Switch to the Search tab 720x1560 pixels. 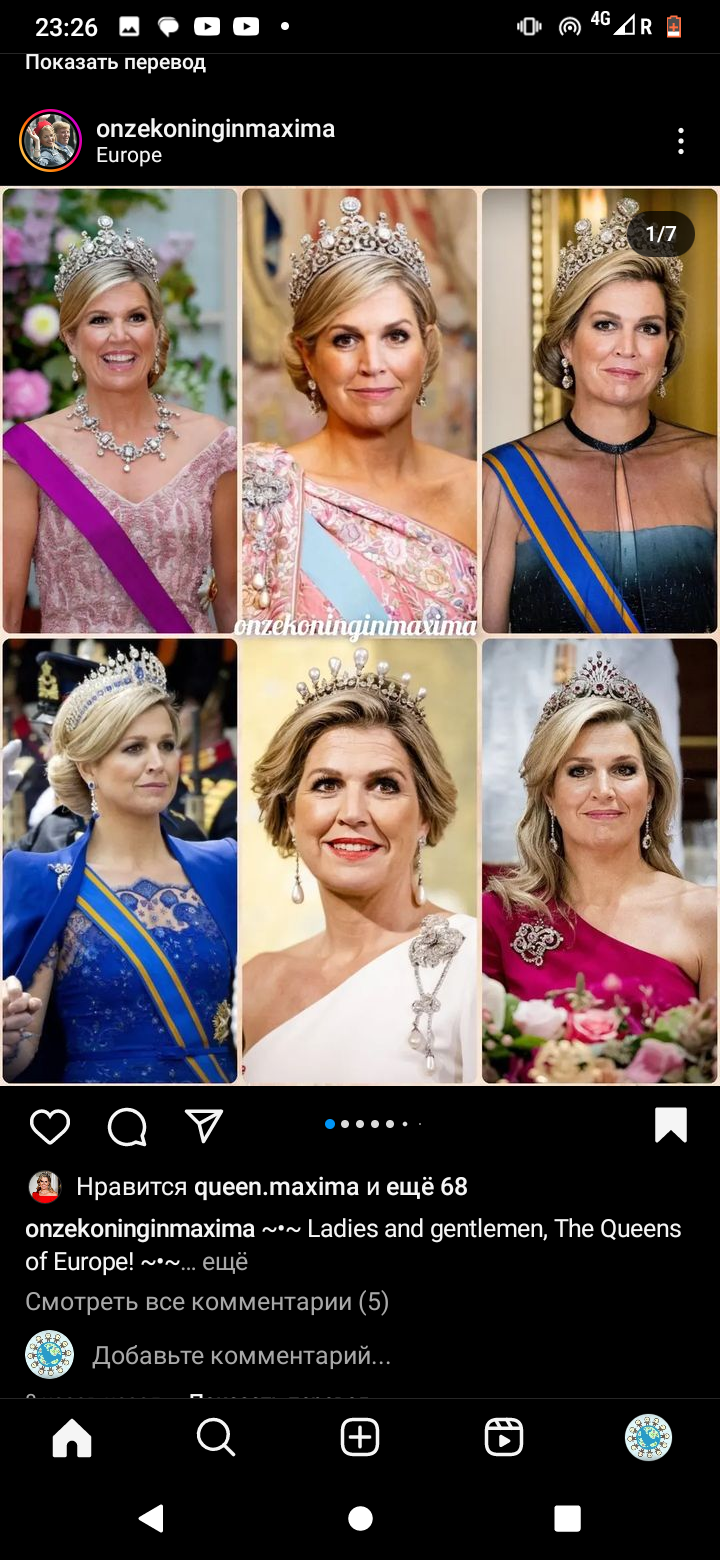click(215, 1438)
